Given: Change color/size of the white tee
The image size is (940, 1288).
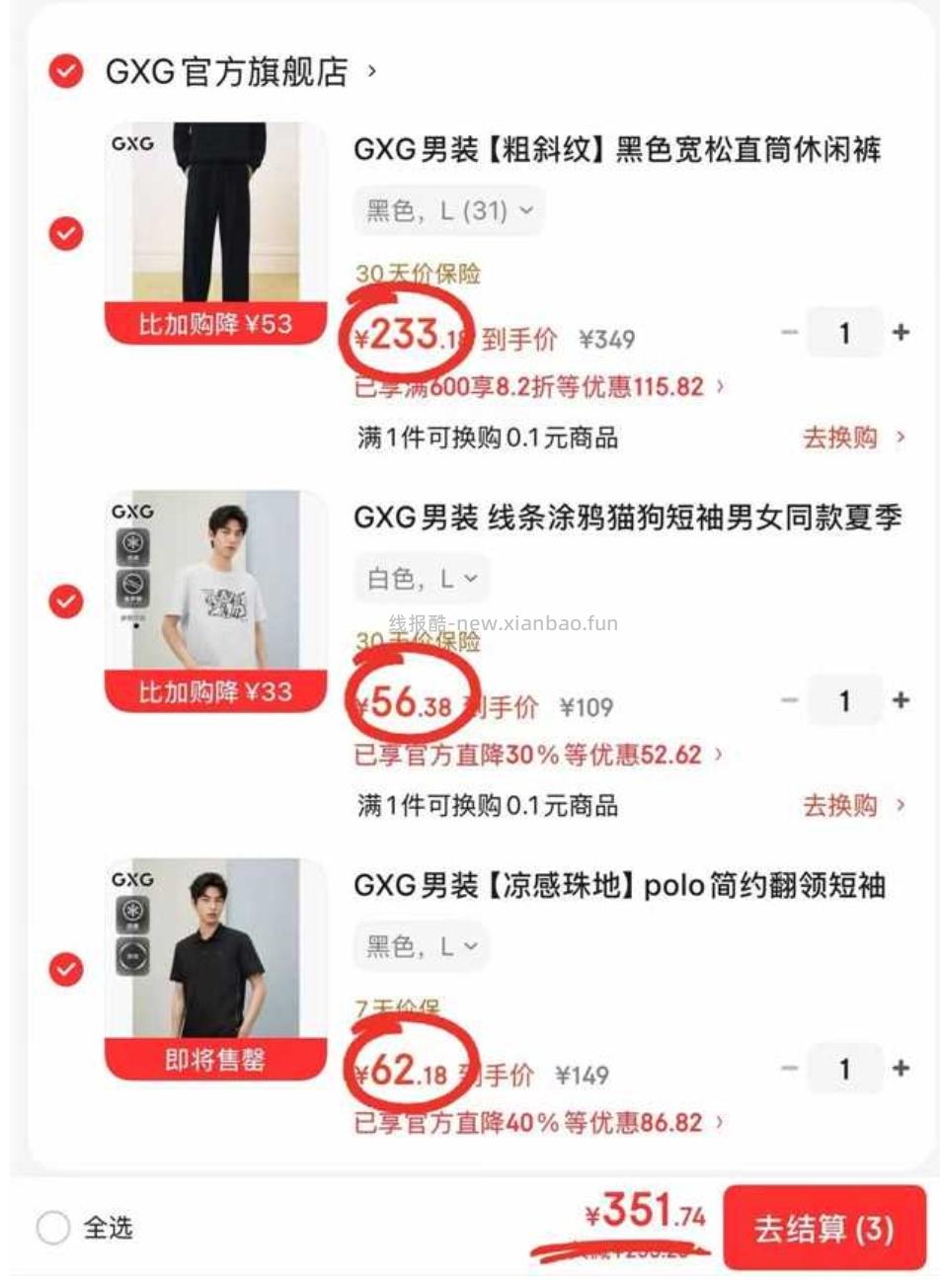Looking at the screenshot, I should coord(421,578).
